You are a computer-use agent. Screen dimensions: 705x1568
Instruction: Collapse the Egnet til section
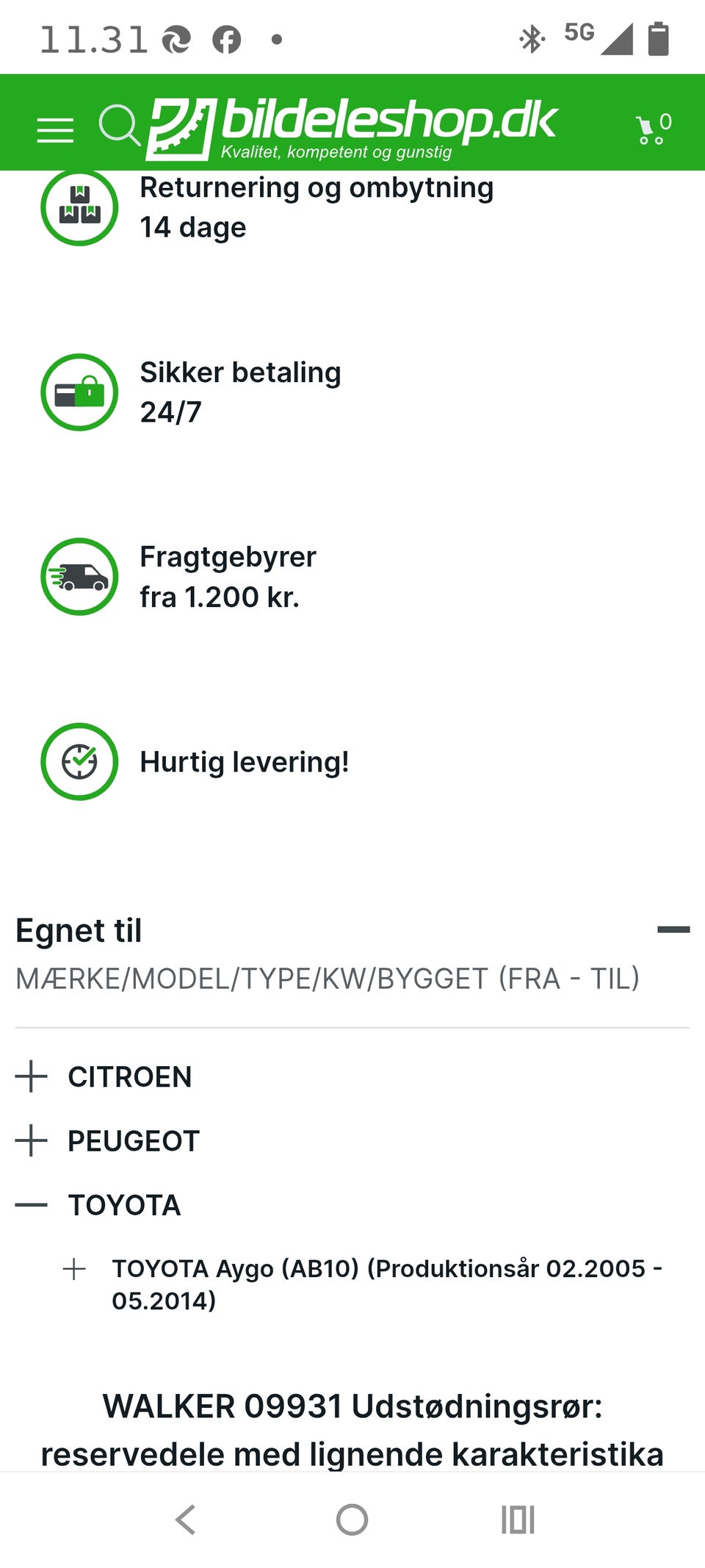(673, 929)
